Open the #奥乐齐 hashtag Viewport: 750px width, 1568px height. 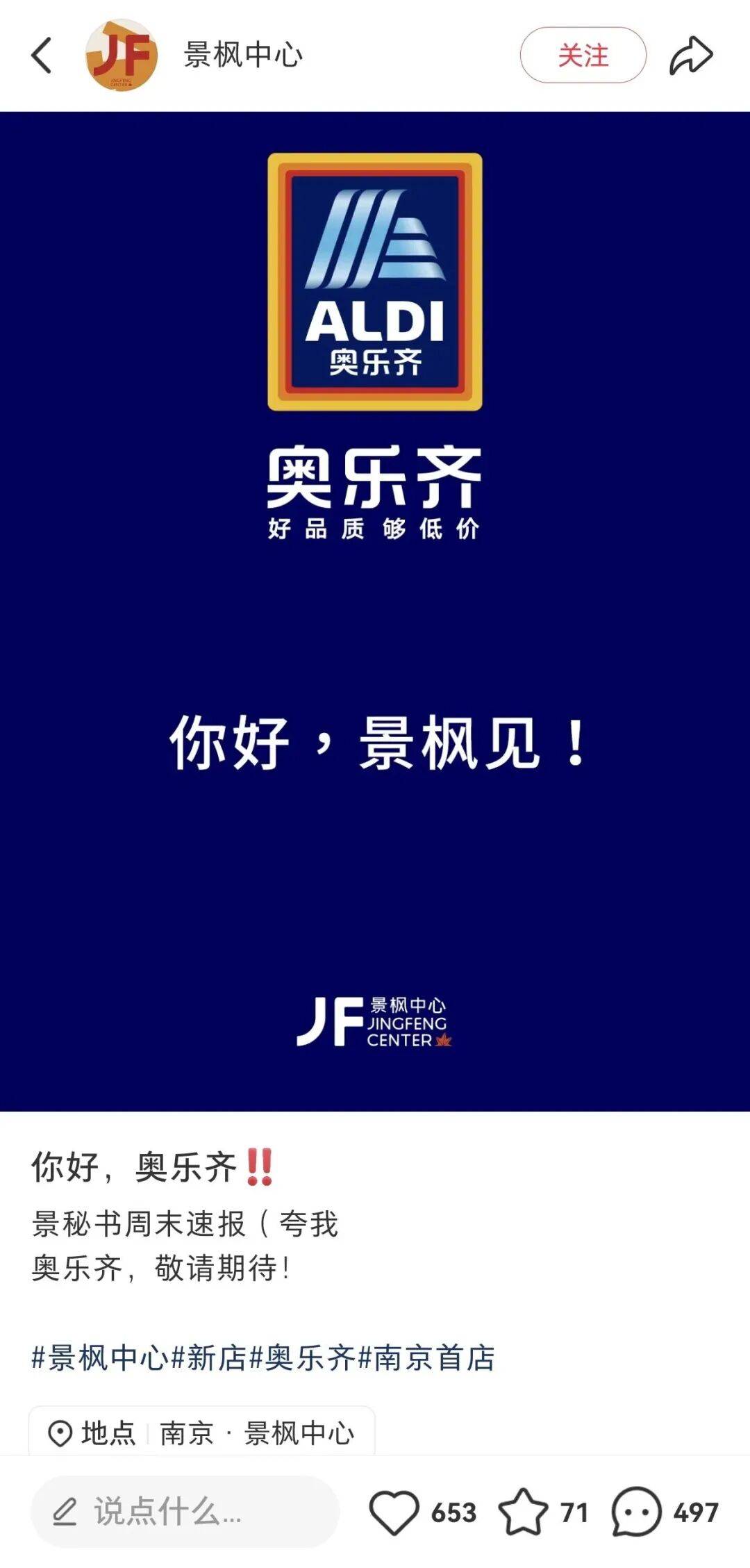click(x=303, y=1357)
